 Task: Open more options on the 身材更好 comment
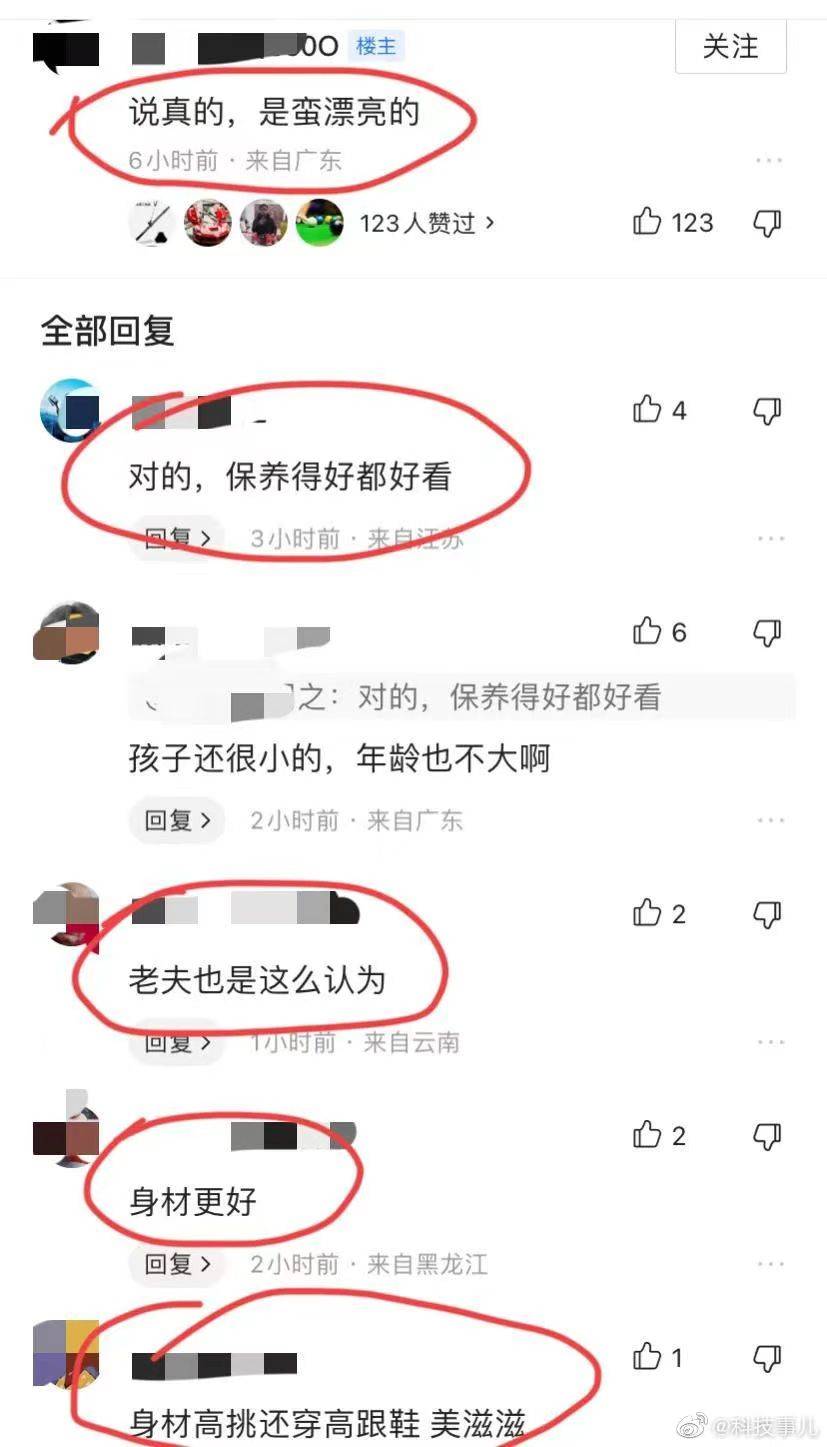coord(770,1264)
